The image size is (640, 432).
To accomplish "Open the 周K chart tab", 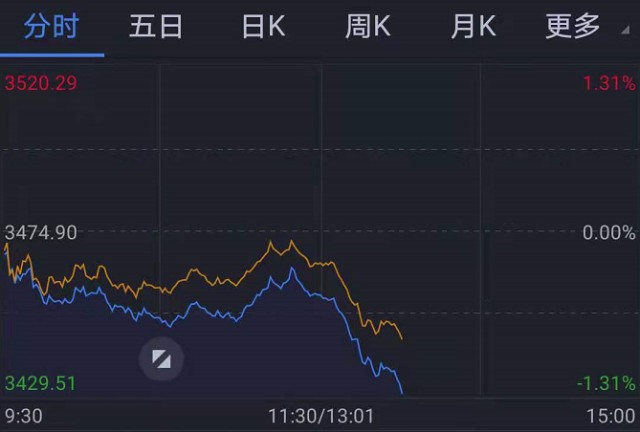I will 368,27.
